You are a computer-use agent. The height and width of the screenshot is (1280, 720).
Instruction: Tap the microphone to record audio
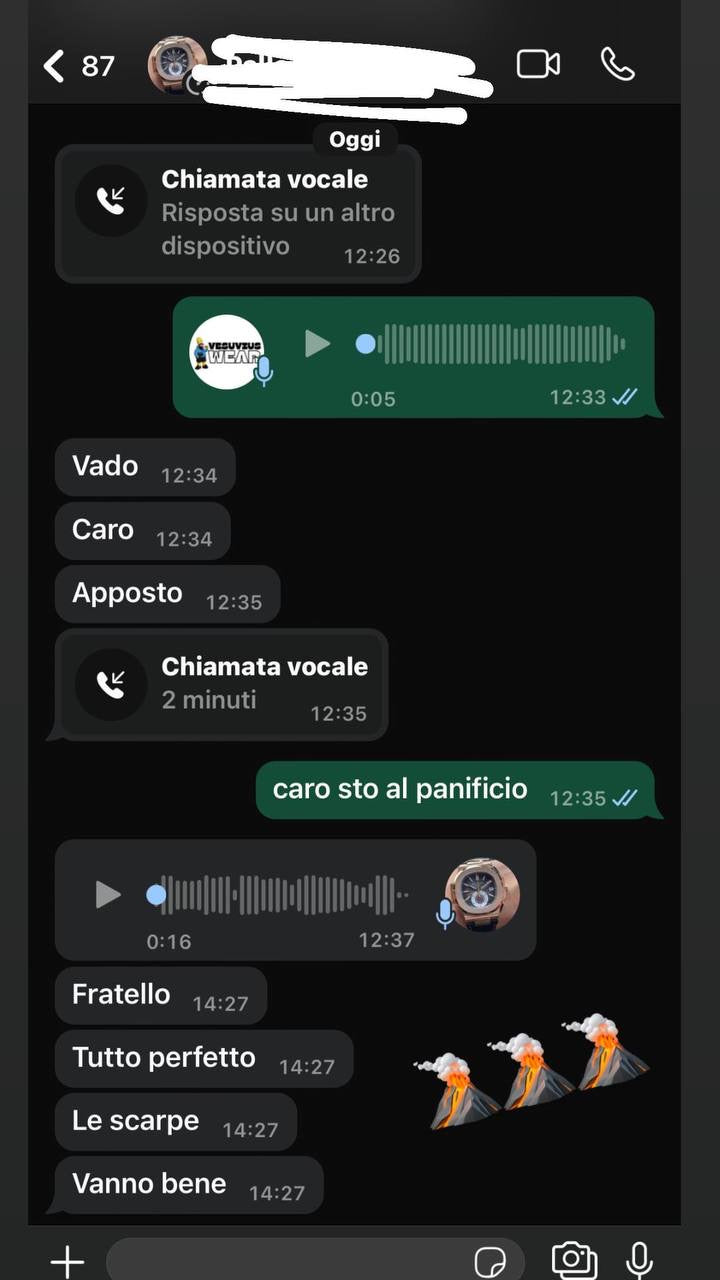pos(640,1260)
